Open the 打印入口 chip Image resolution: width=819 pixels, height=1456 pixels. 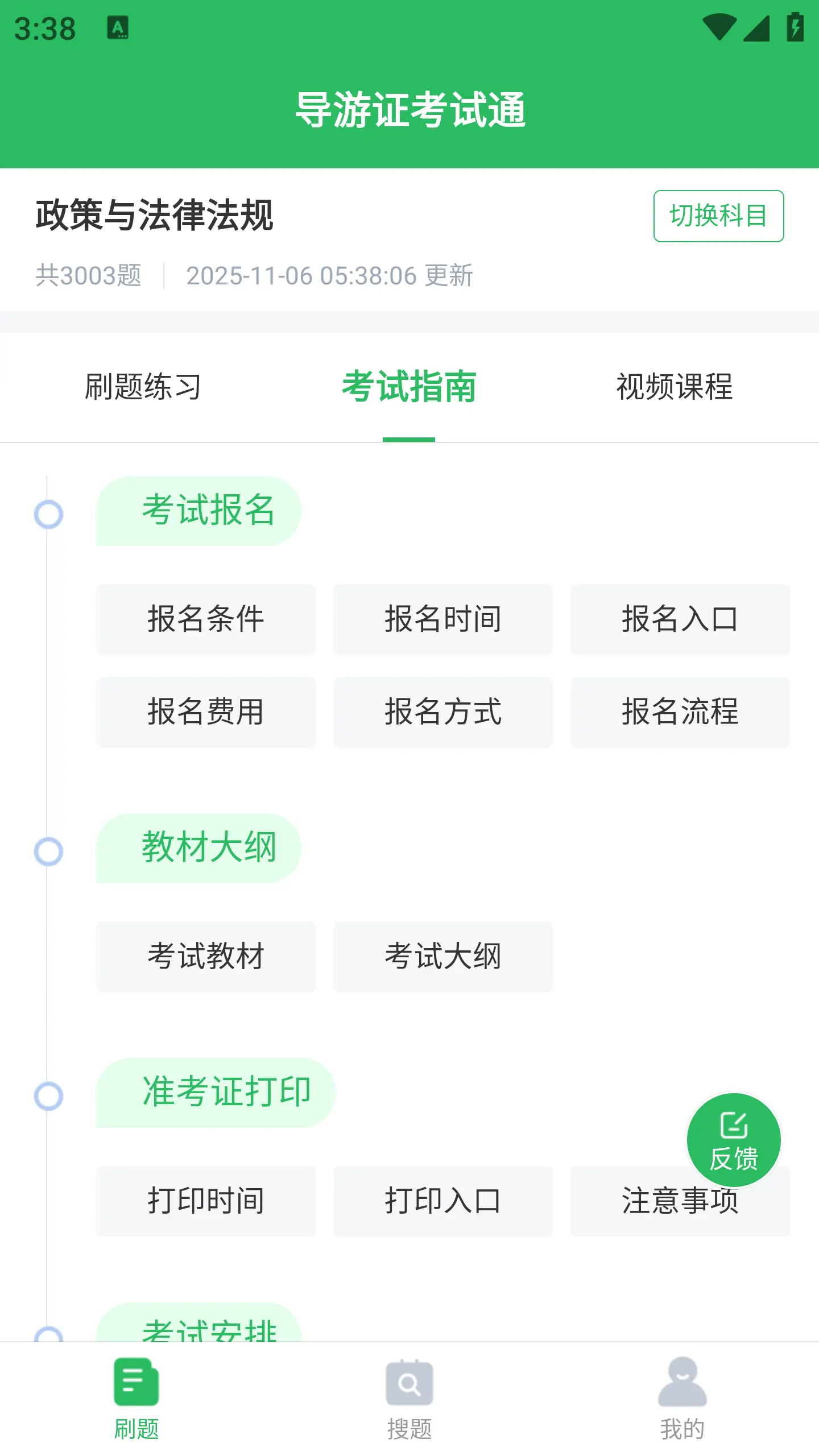442,1201
